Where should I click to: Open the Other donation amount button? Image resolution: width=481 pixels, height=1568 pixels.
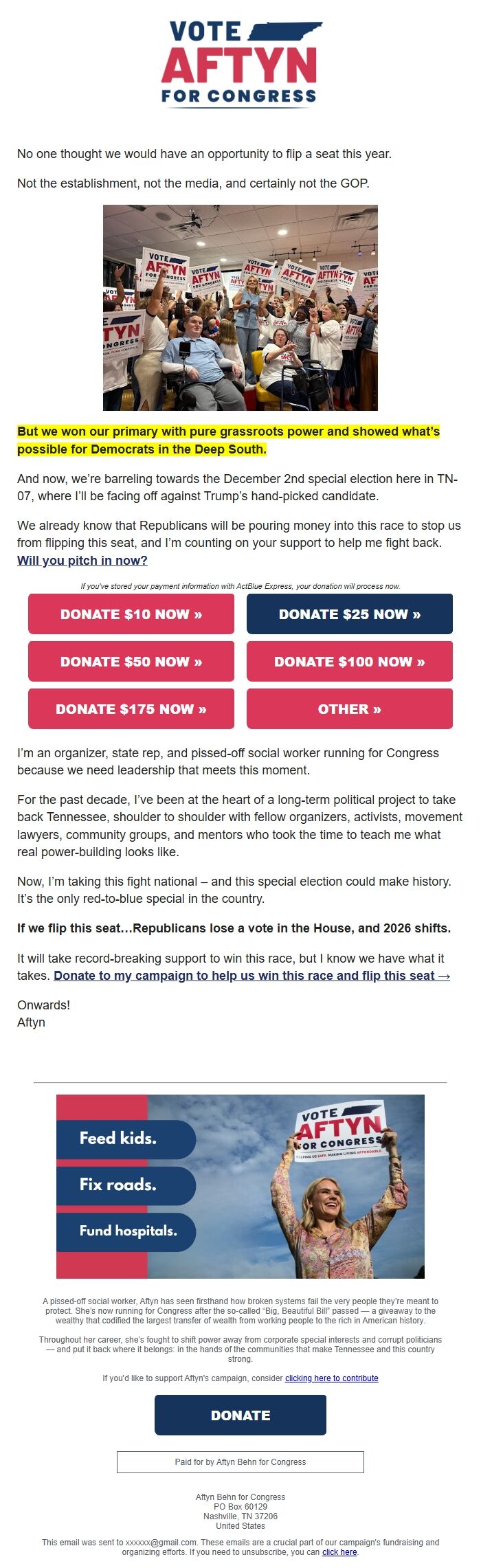350,709
